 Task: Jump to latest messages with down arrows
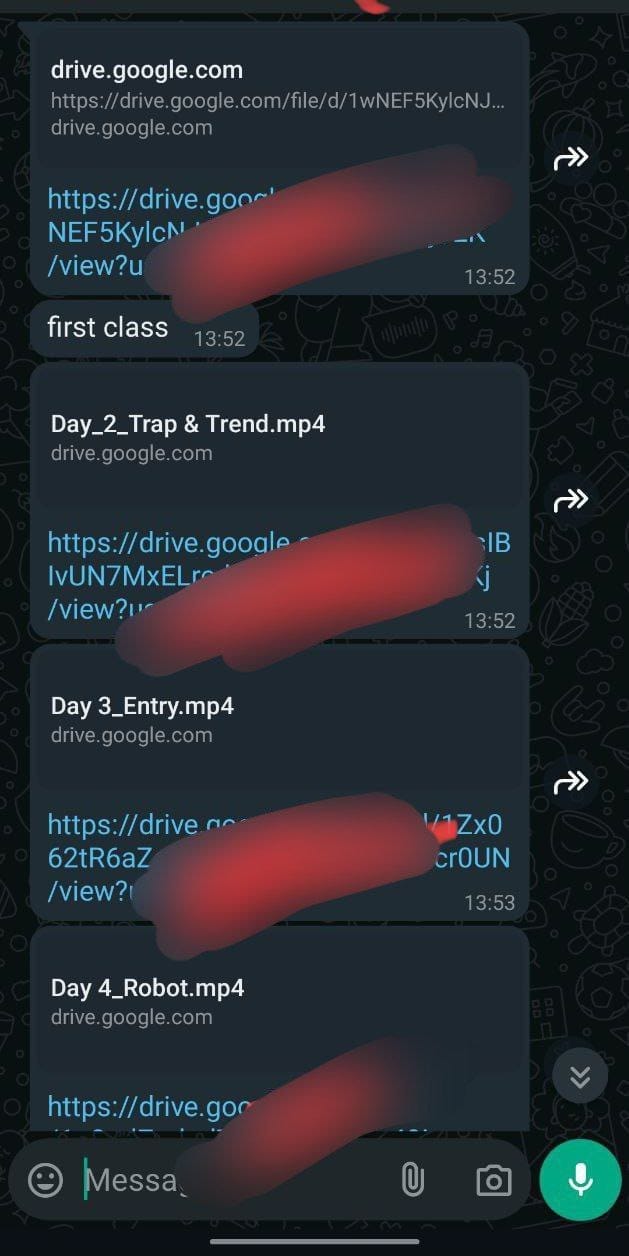[x=580, y=1076]
